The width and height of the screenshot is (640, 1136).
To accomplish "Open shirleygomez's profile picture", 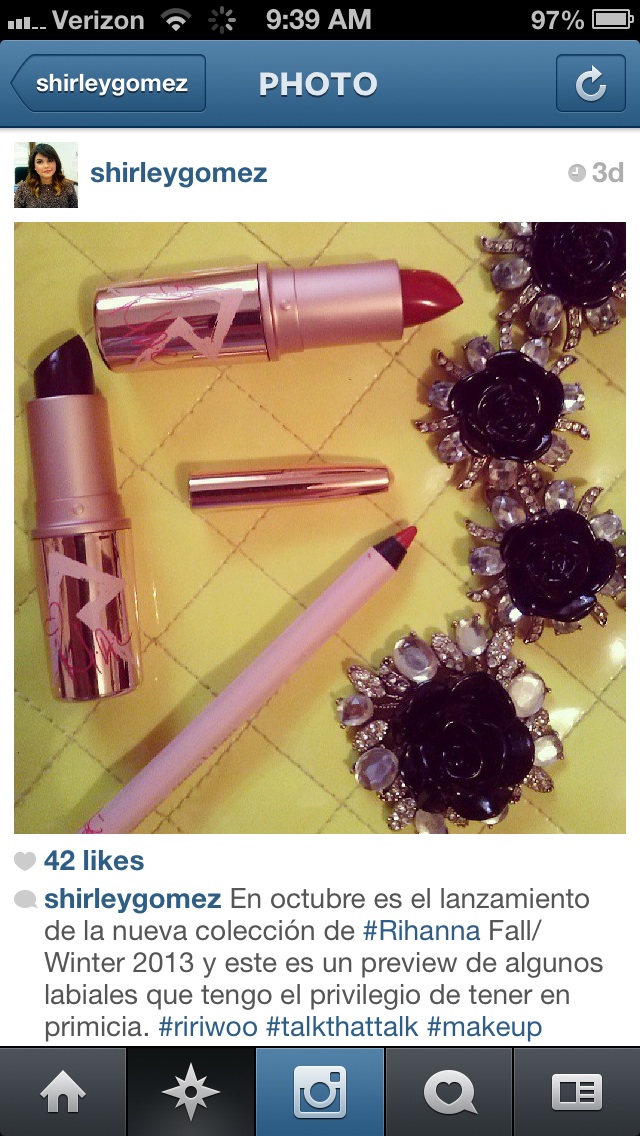I will pyautogui.click(x=46, y=175).
